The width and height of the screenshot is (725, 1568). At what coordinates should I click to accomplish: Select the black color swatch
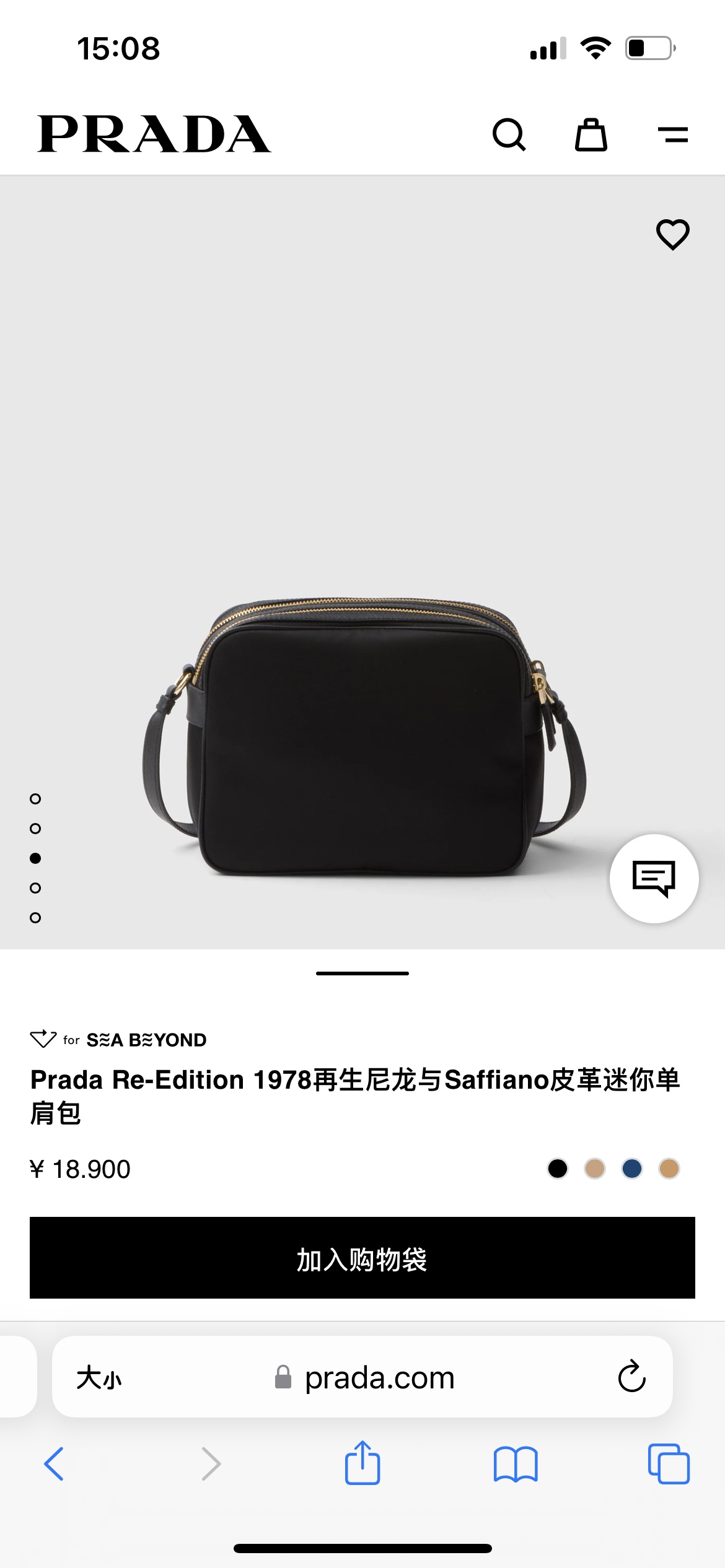(558, 1169)
